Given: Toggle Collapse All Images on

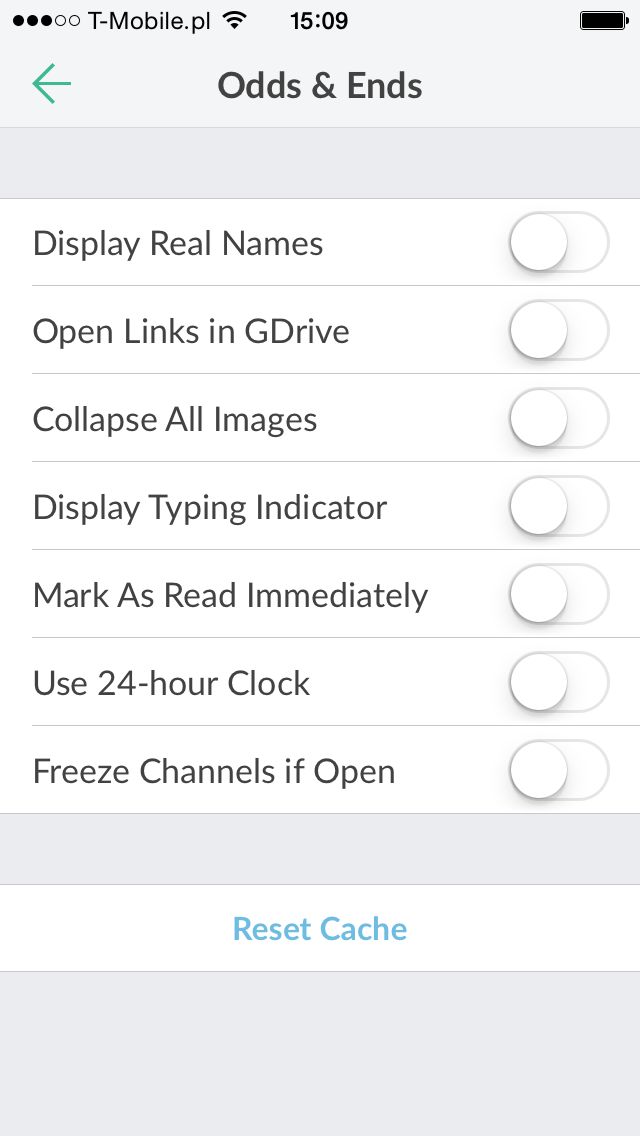Looking at the screenshot, I should tap(559, 418).
